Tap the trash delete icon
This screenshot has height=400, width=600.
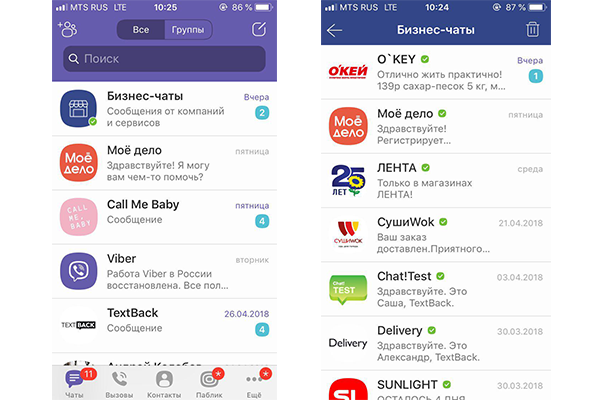tap(532, 30)
